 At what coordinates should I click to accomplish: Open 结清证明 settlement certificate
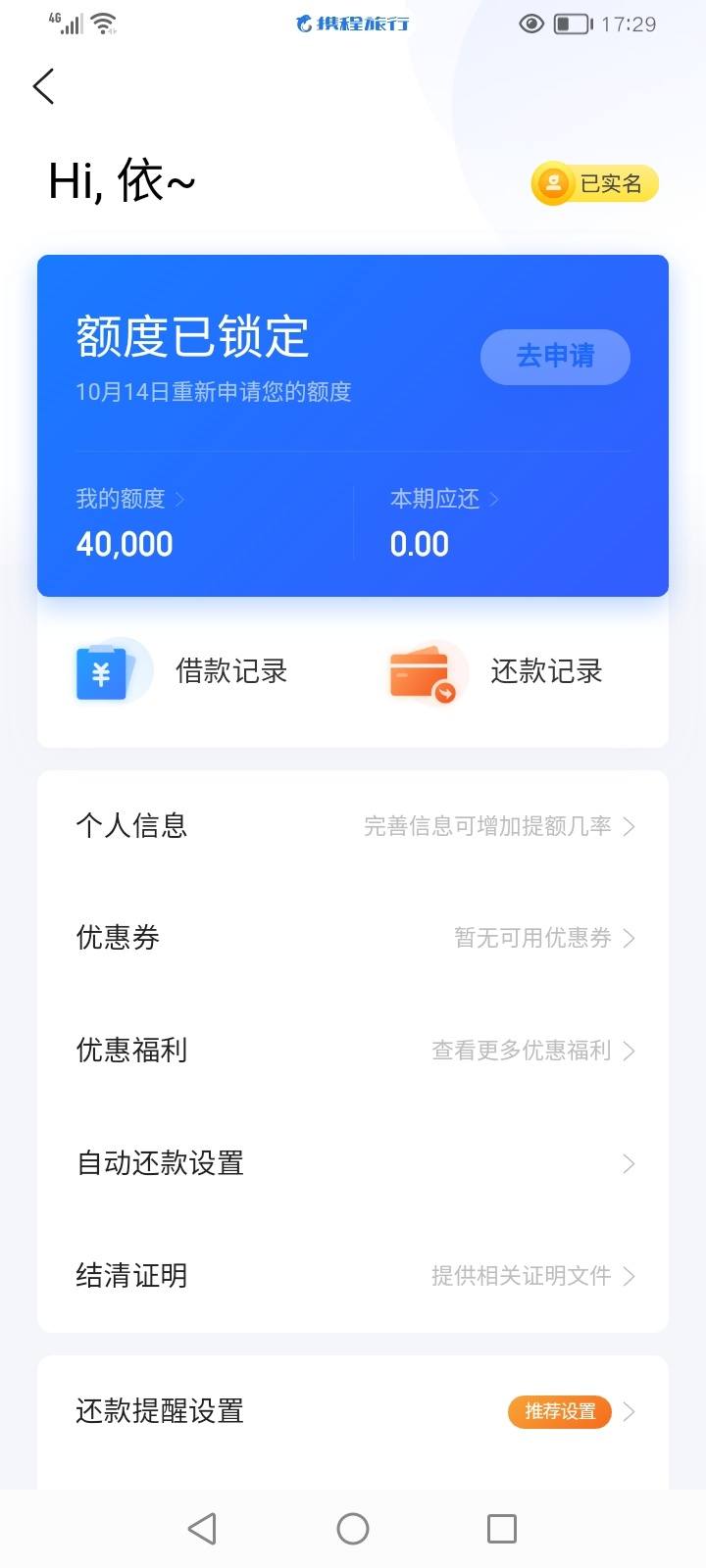coord(353,1276)
